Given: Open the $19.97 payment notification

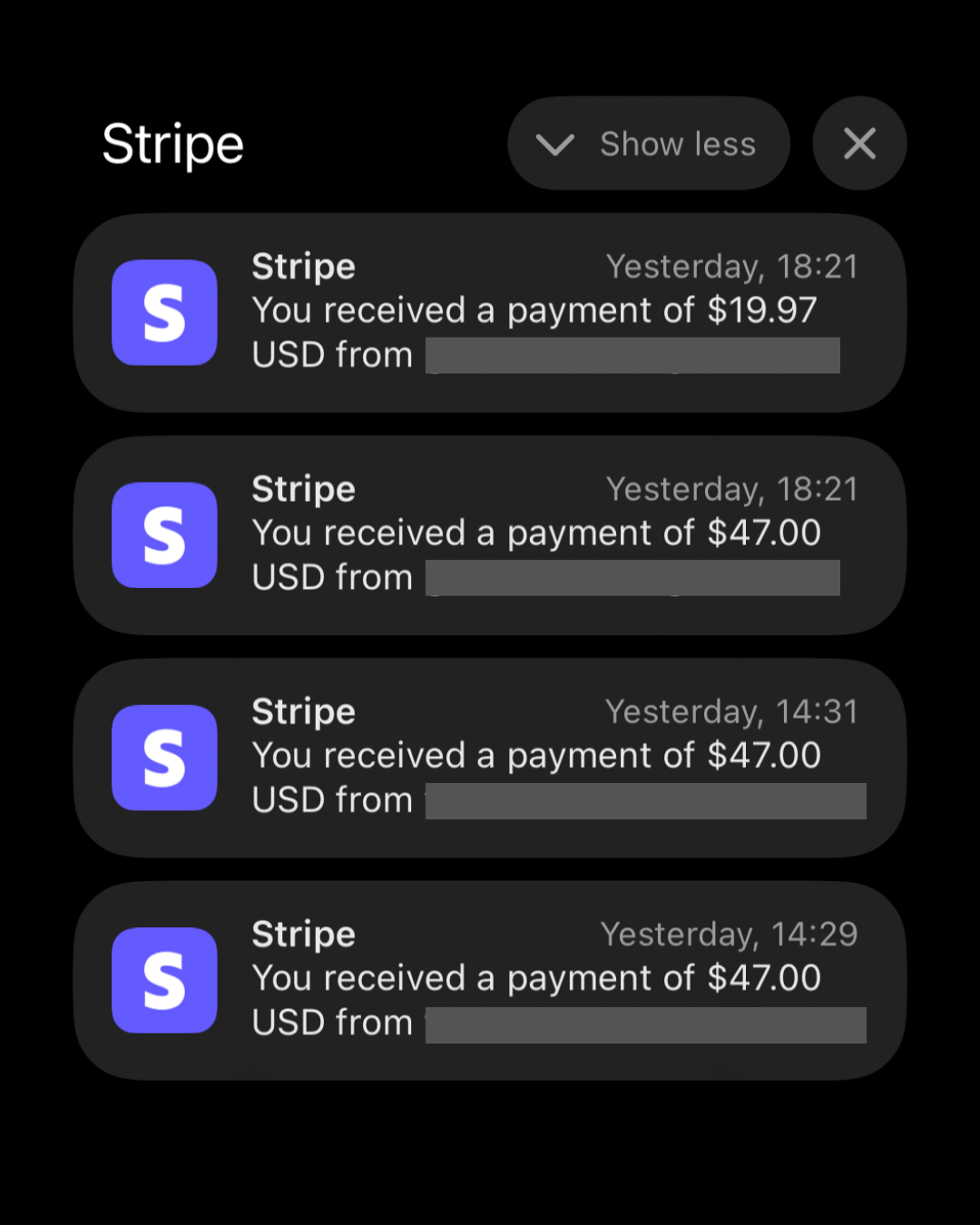Looking at the screenshot, I should pos(490,312).
